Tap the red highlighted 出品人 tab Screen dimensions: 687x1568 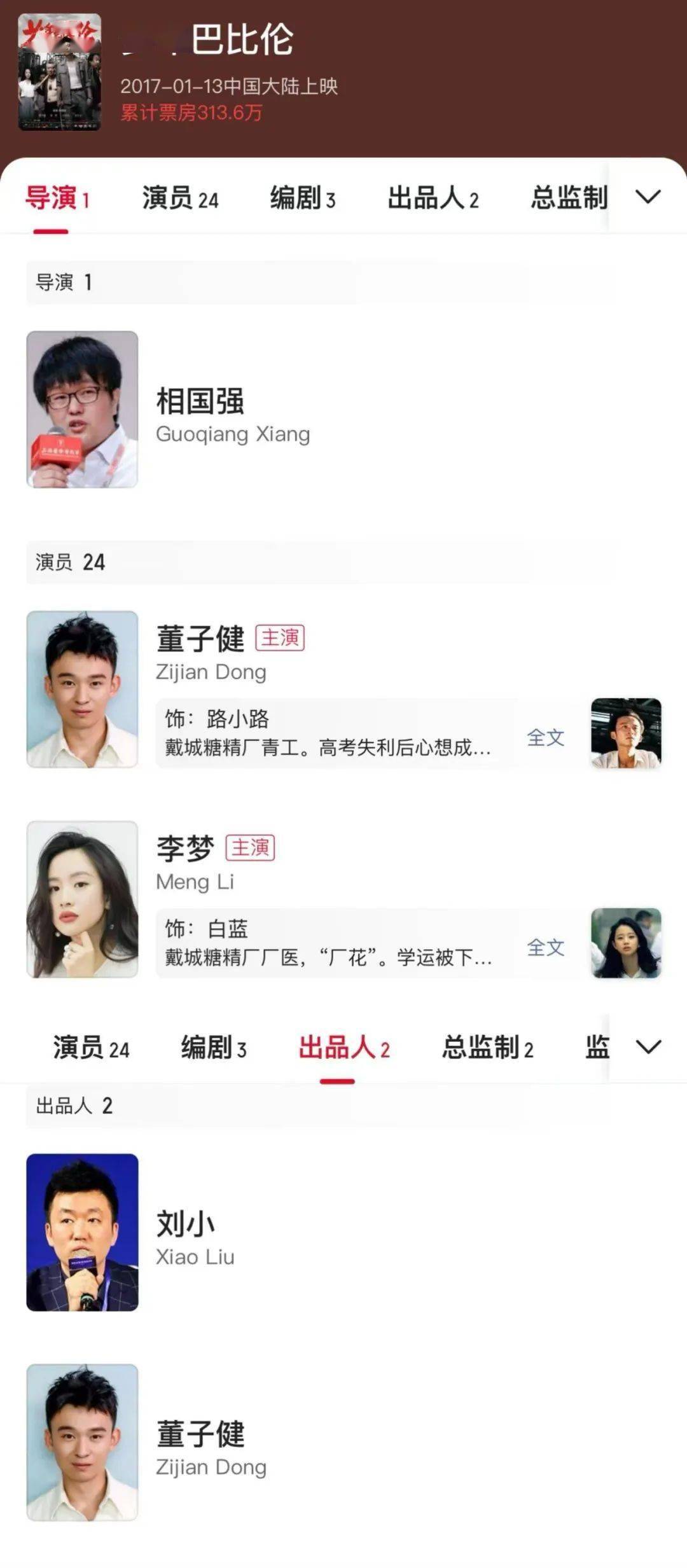343,1048
